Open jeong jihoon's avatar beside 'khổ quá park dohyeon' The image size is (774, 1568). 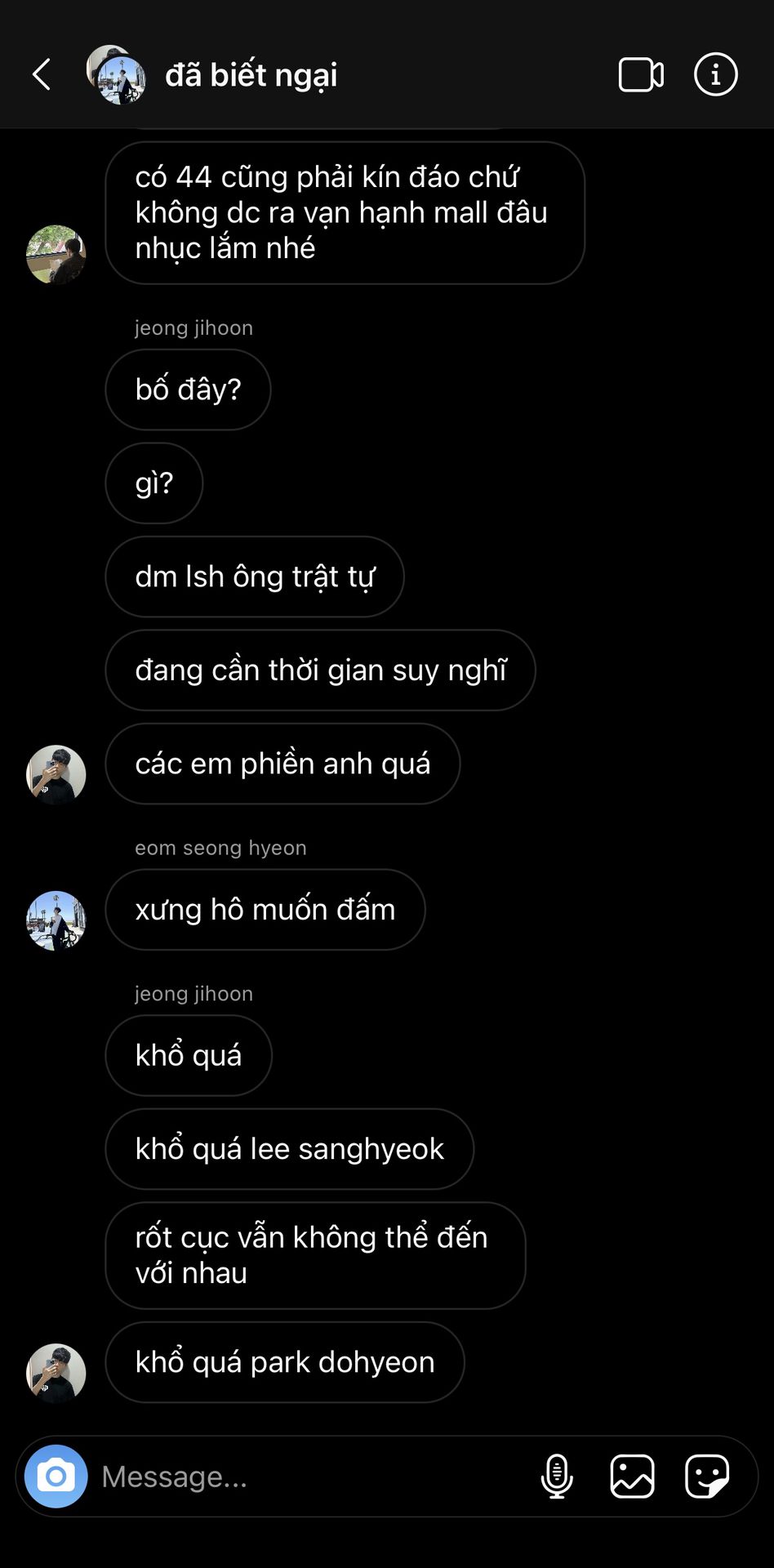pyautogui.click(x=56, y=1373)
